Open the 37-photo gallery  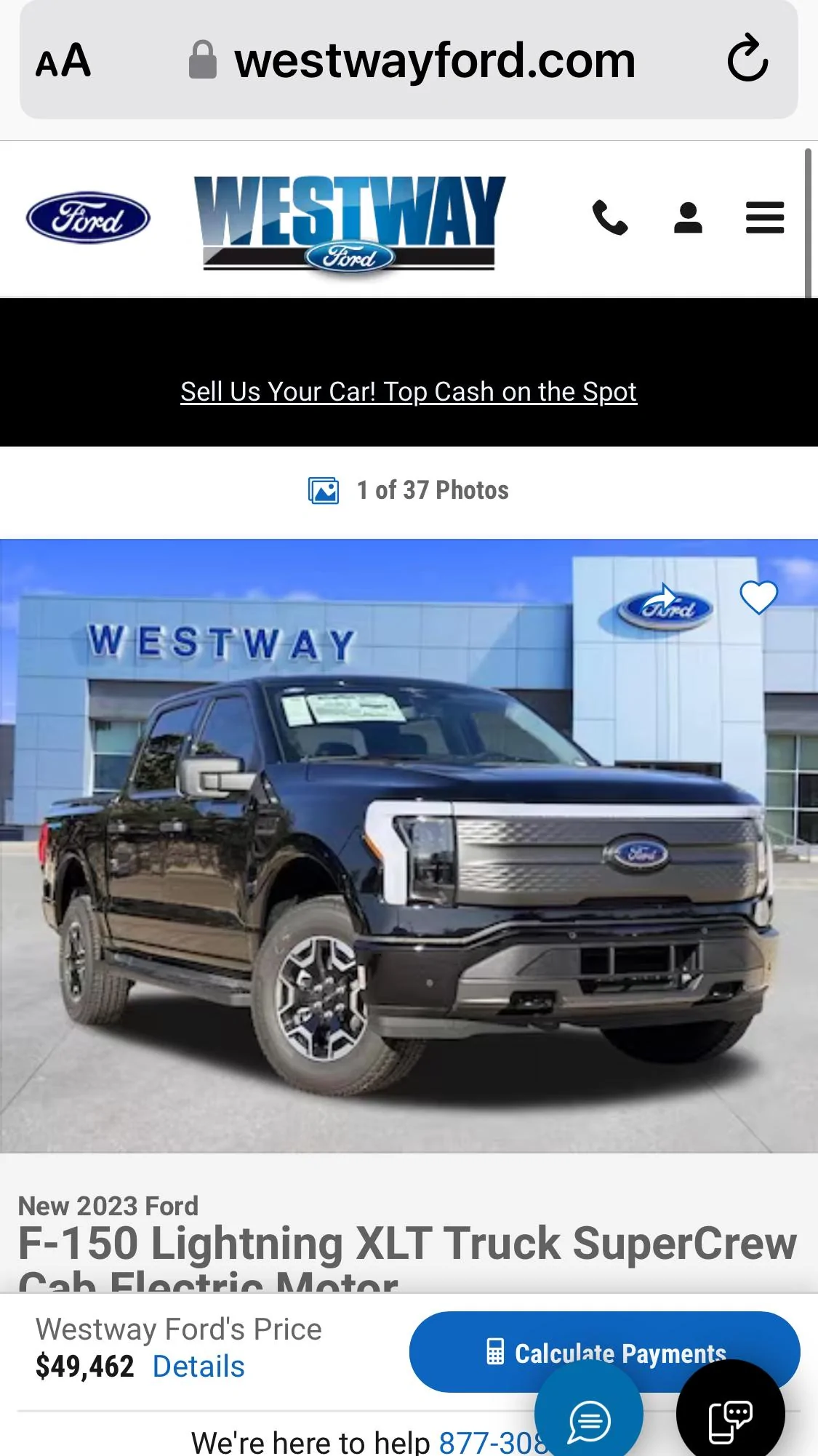(409, 491)
